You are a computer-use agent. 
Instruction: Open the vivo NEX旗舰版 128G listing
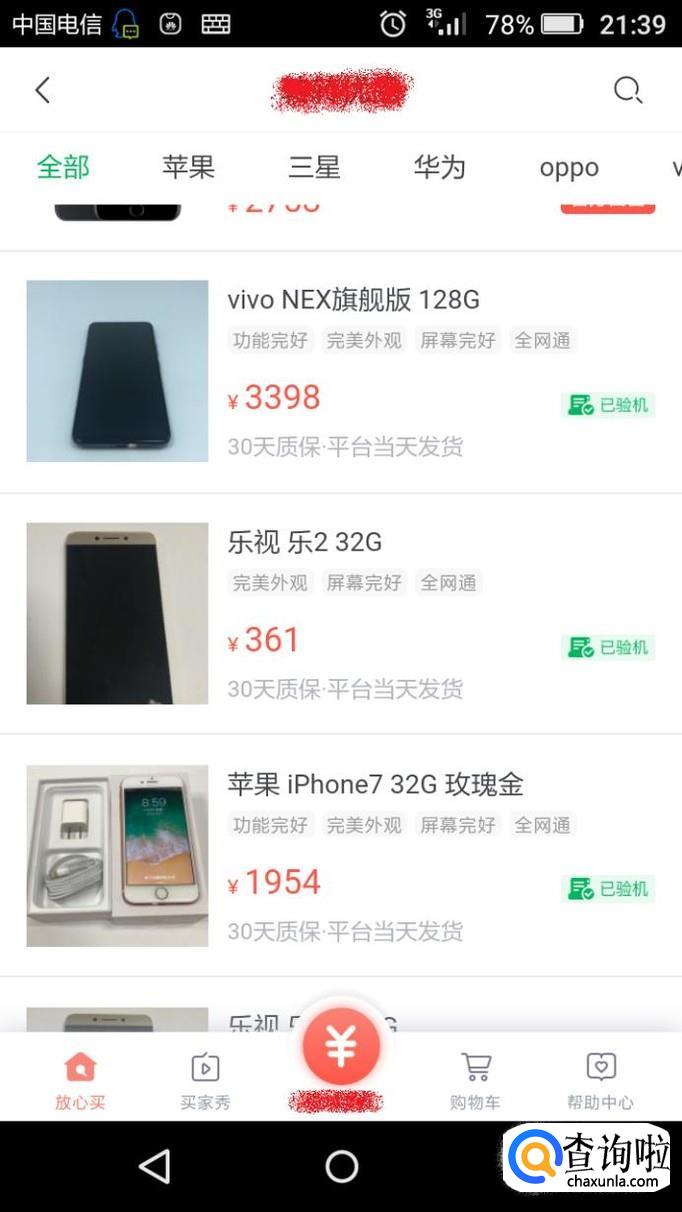coord(353,299)
